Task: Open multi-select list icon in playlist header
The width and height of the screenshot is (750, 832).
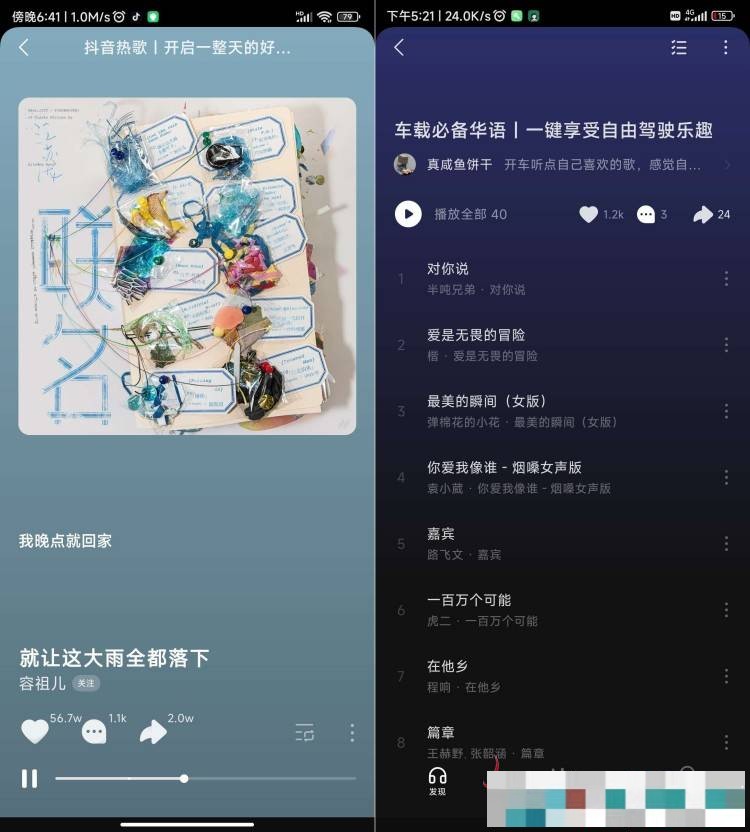Action: click(x=679, y=47)
